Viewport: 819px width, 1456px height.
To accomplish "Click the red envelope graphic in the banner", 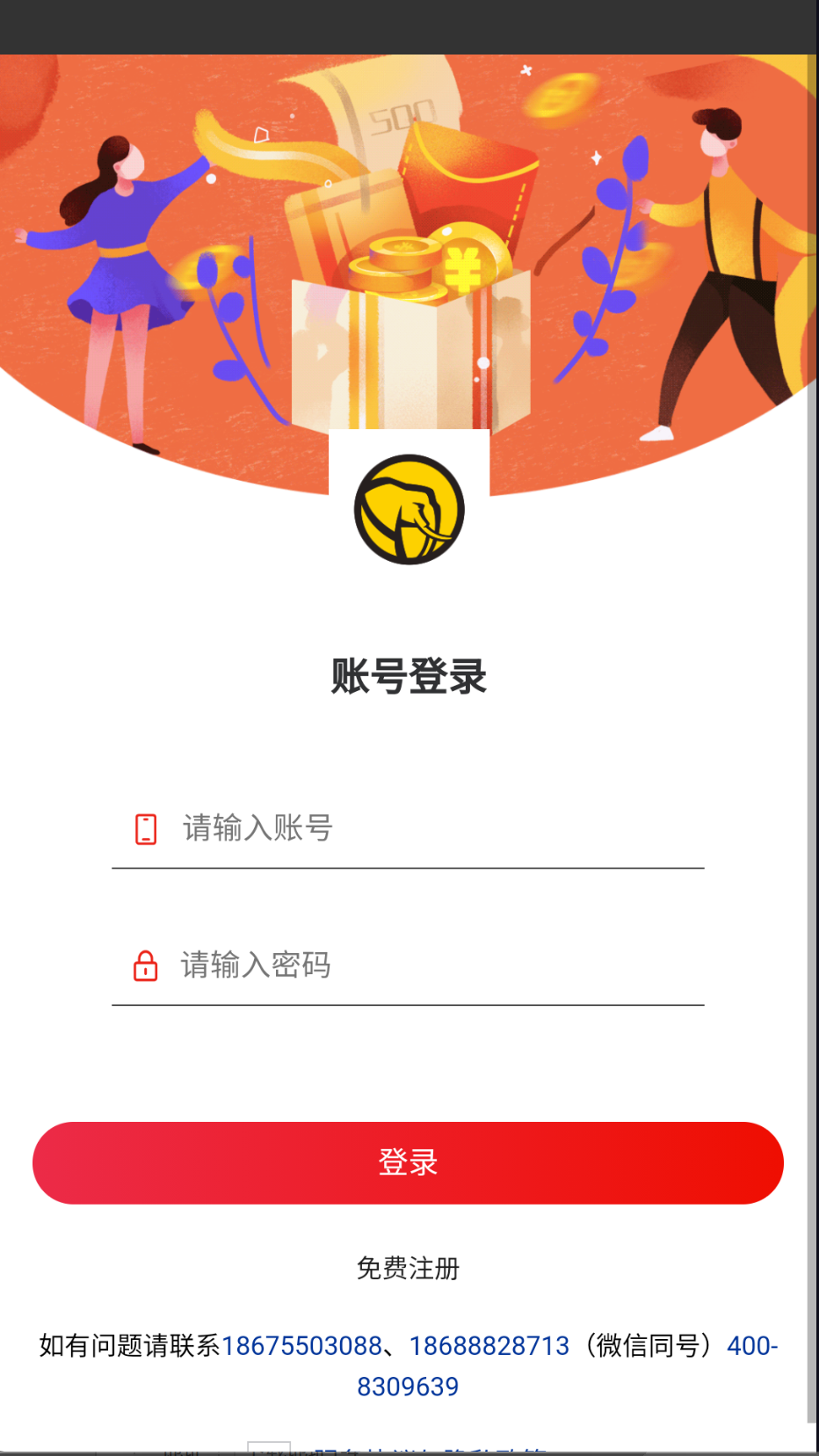I will (x=470, y=180).
